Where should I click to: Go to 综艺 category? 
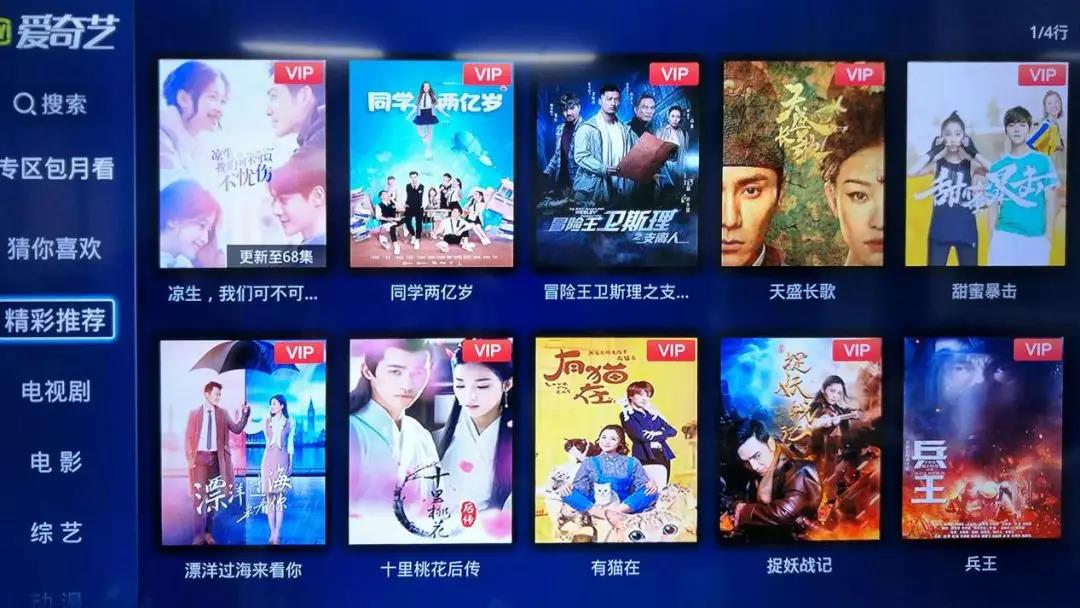[x=56, y=532]
